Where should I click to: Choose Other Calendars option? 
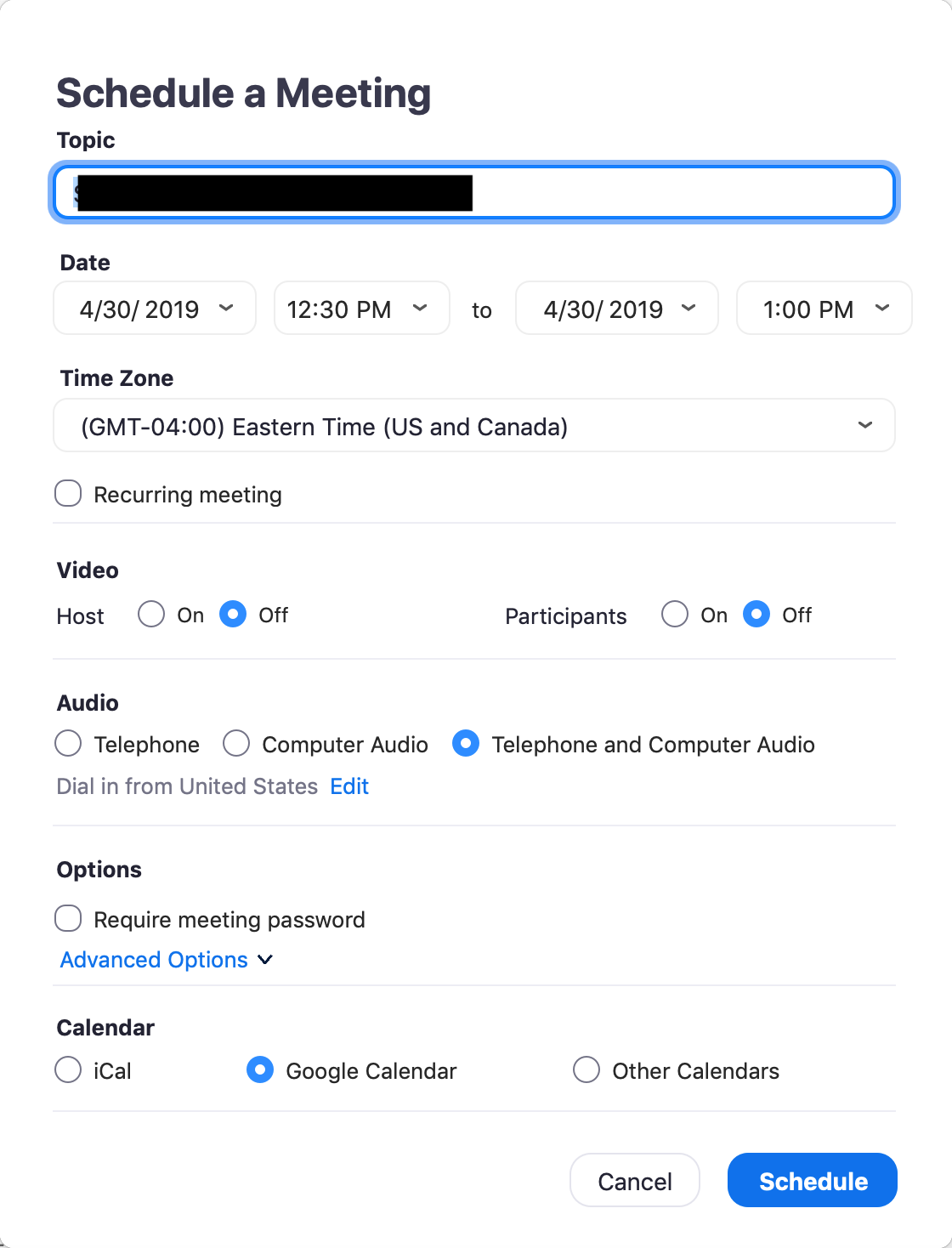click(x=586, y=1070)
